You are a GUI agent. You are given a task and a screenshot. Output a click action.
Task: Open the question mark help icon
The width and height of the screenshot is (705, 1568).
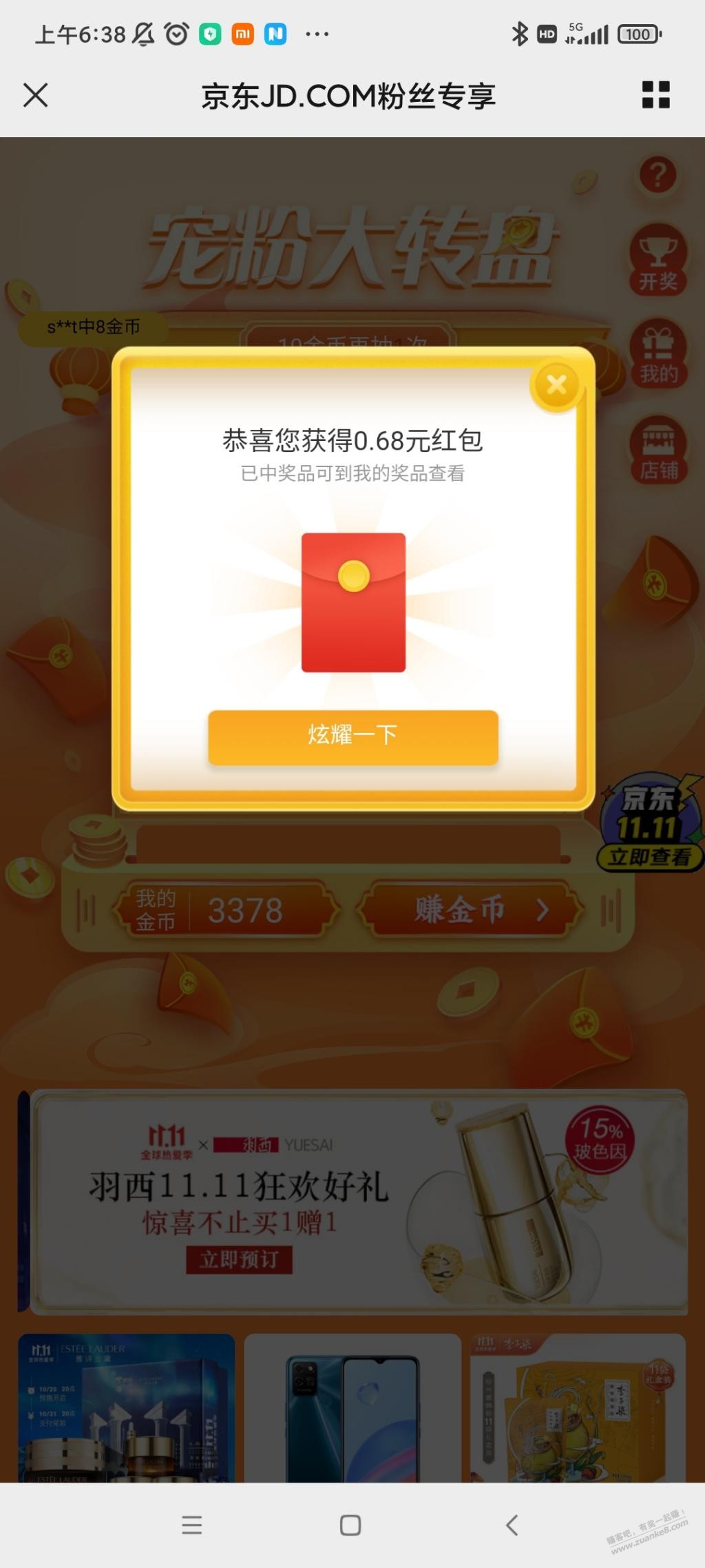pos(657,175)
